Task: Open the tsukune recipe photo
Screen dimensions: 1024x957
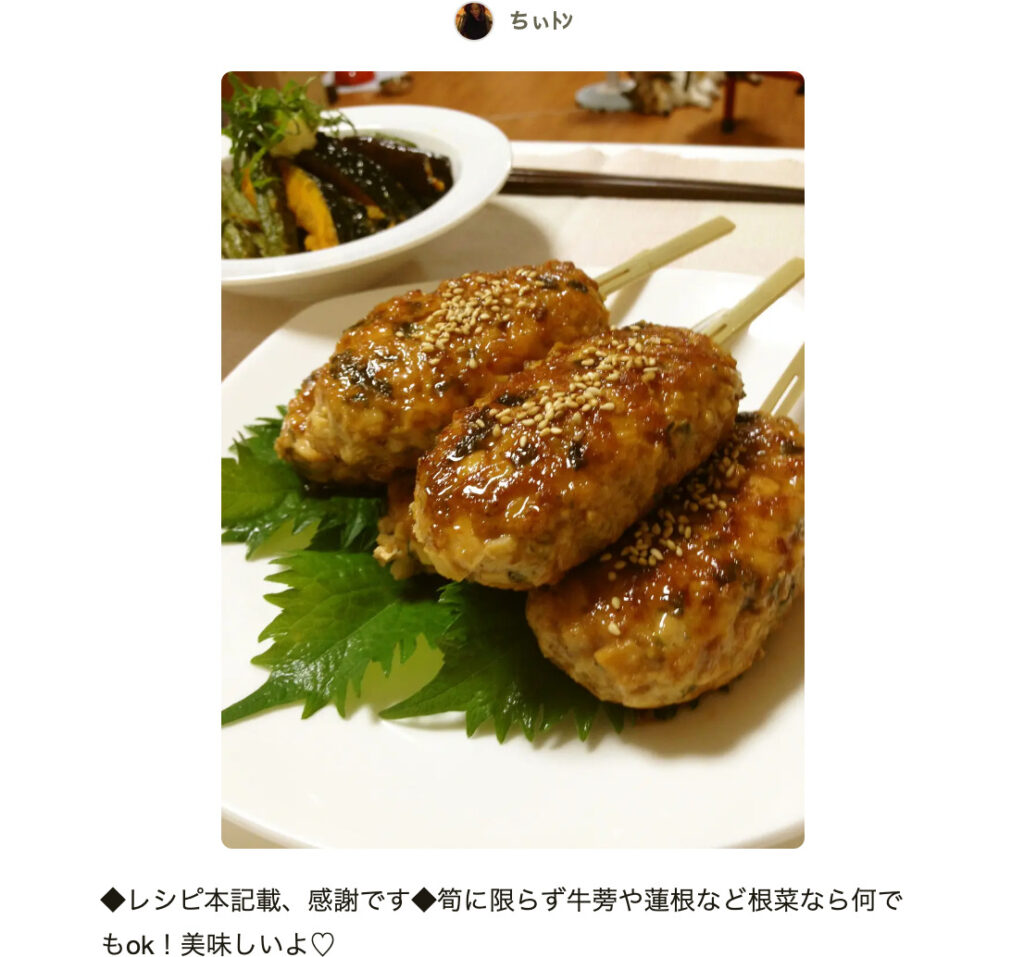Action: [x=512, y=460]
